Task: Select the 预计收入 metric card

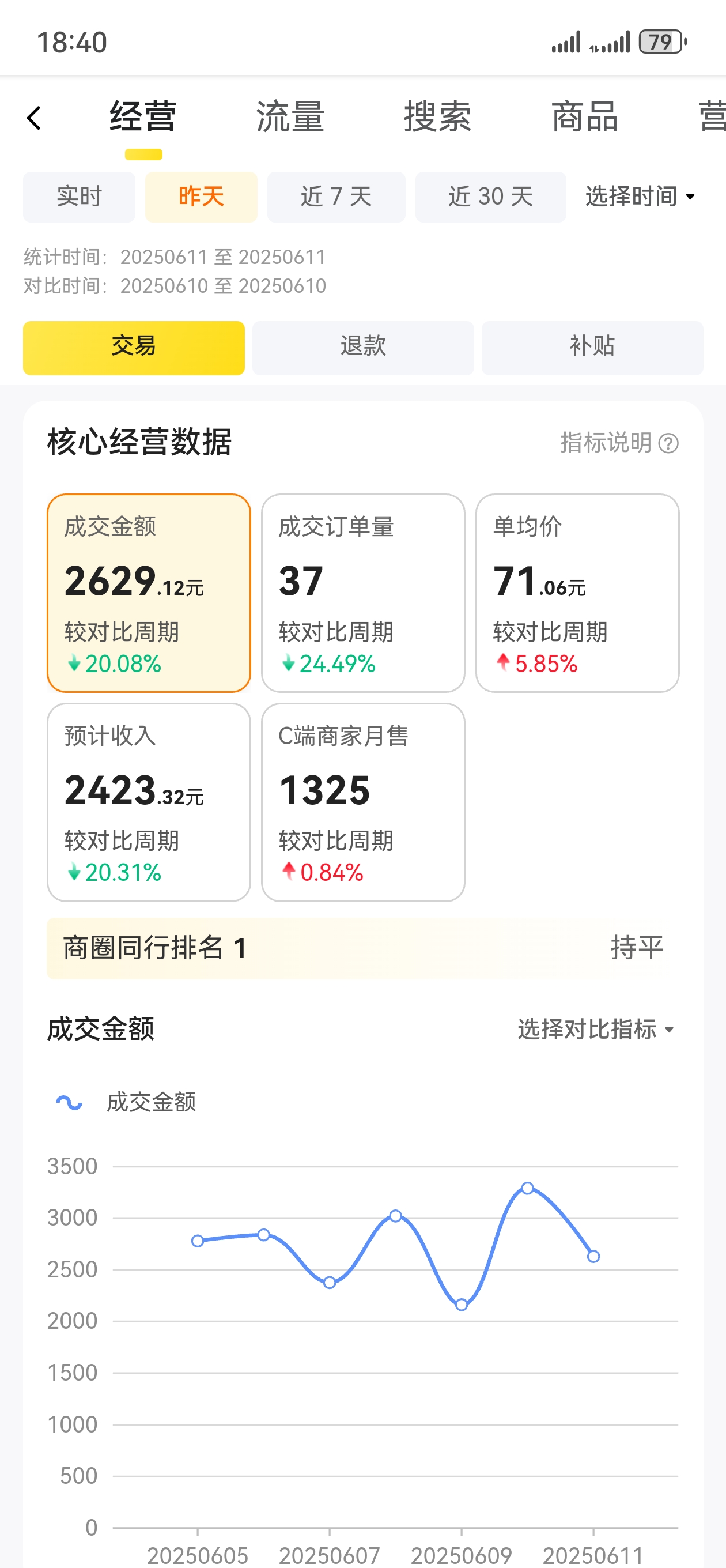Action: click(x=149, y=802)
